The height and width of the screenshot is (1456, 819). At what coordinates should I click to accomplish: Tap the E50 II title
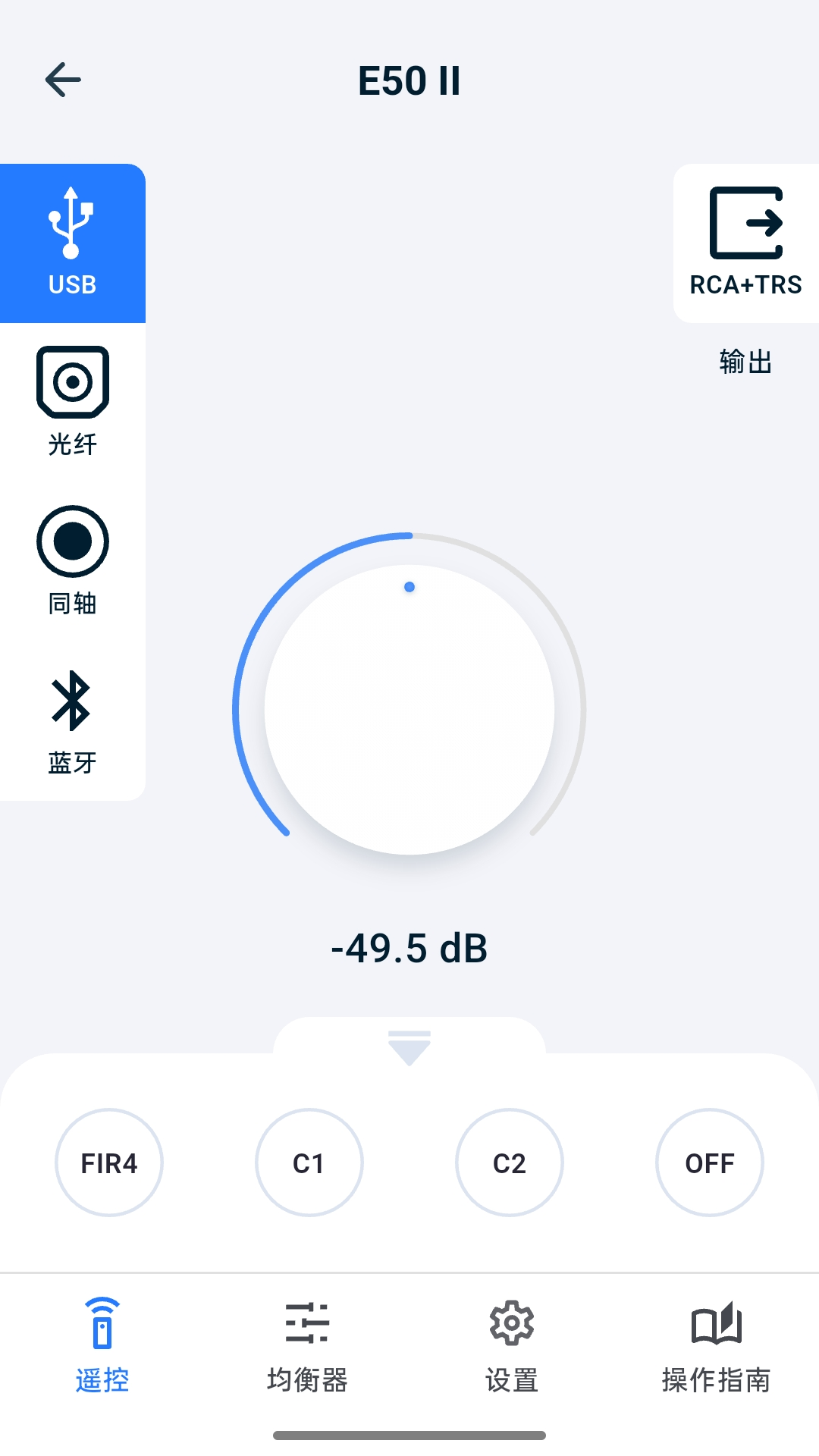tap(409, 81)
